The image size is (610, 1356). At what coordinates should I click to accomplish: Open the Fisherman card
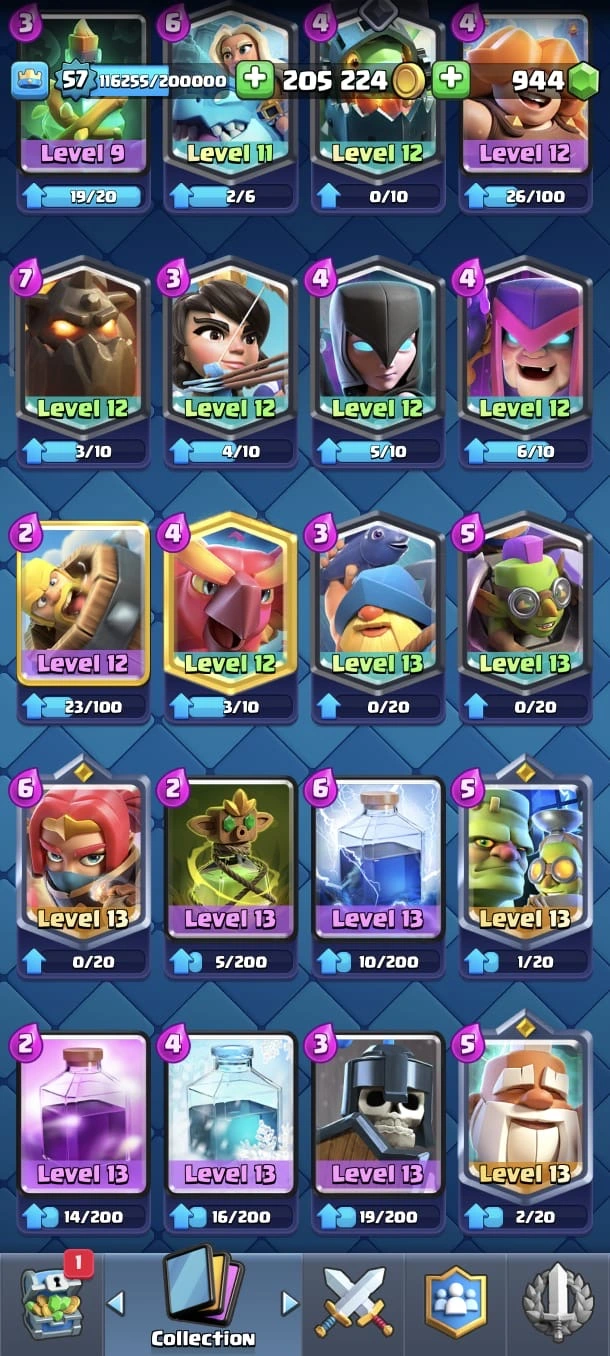point(377,605)
